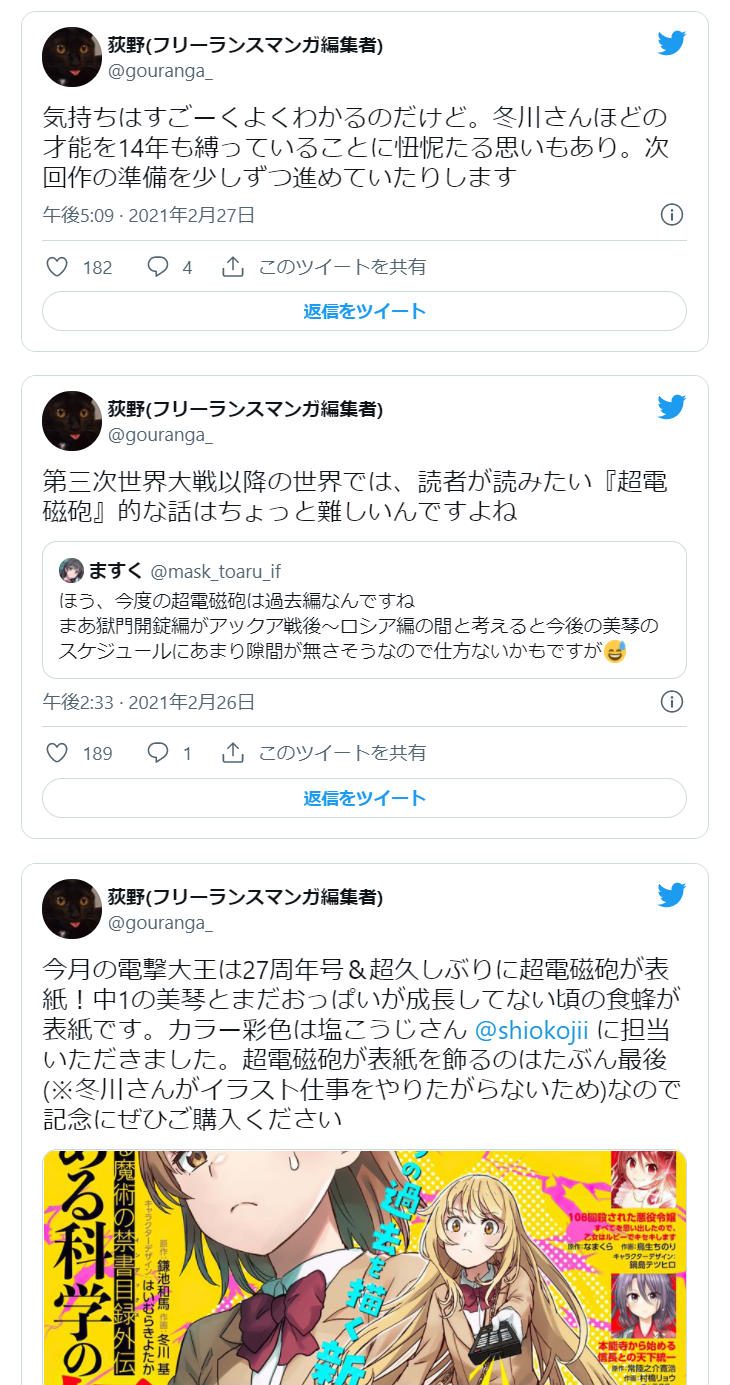Open quoted tweet by ますく

[364, 610]
